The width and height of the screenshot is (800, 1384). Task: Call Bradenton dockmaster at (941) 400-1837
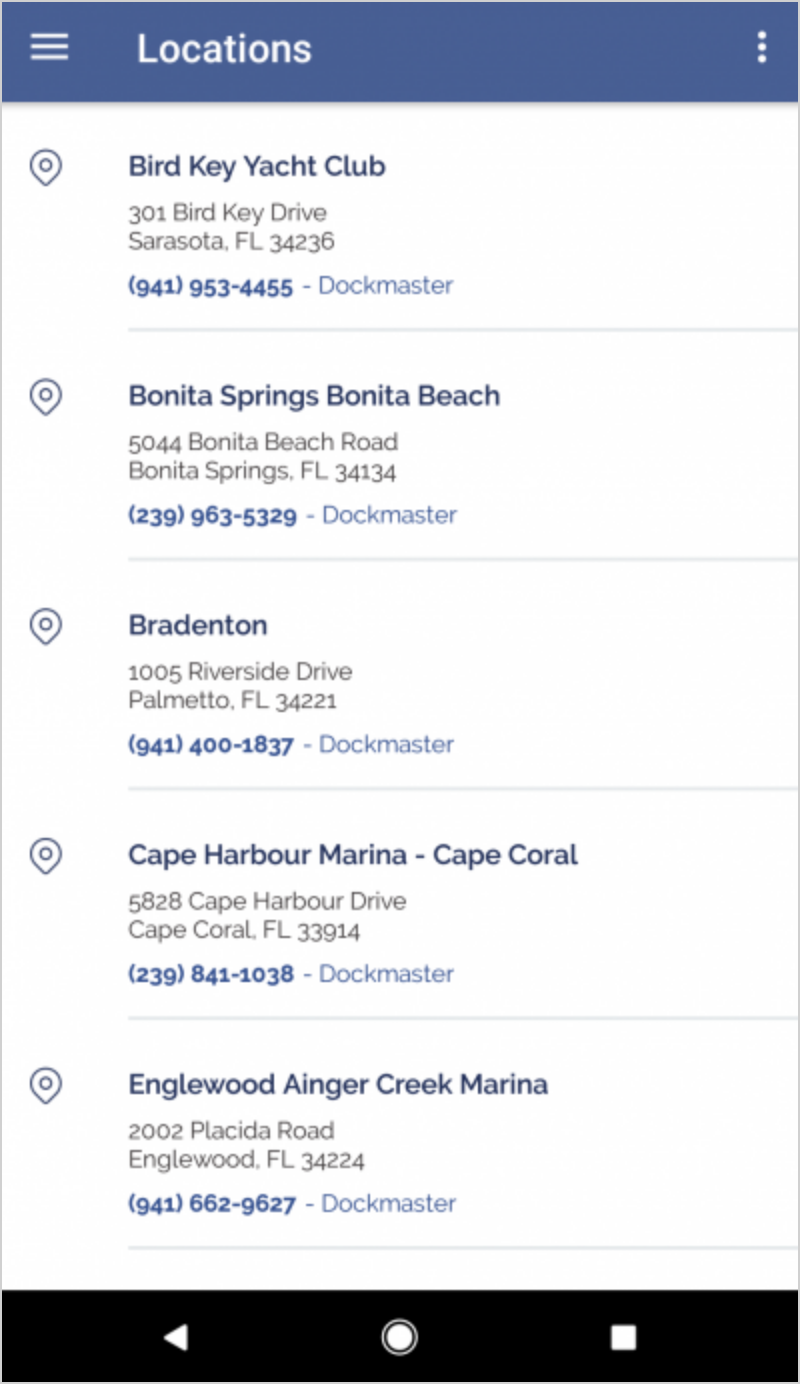point(211,745)
